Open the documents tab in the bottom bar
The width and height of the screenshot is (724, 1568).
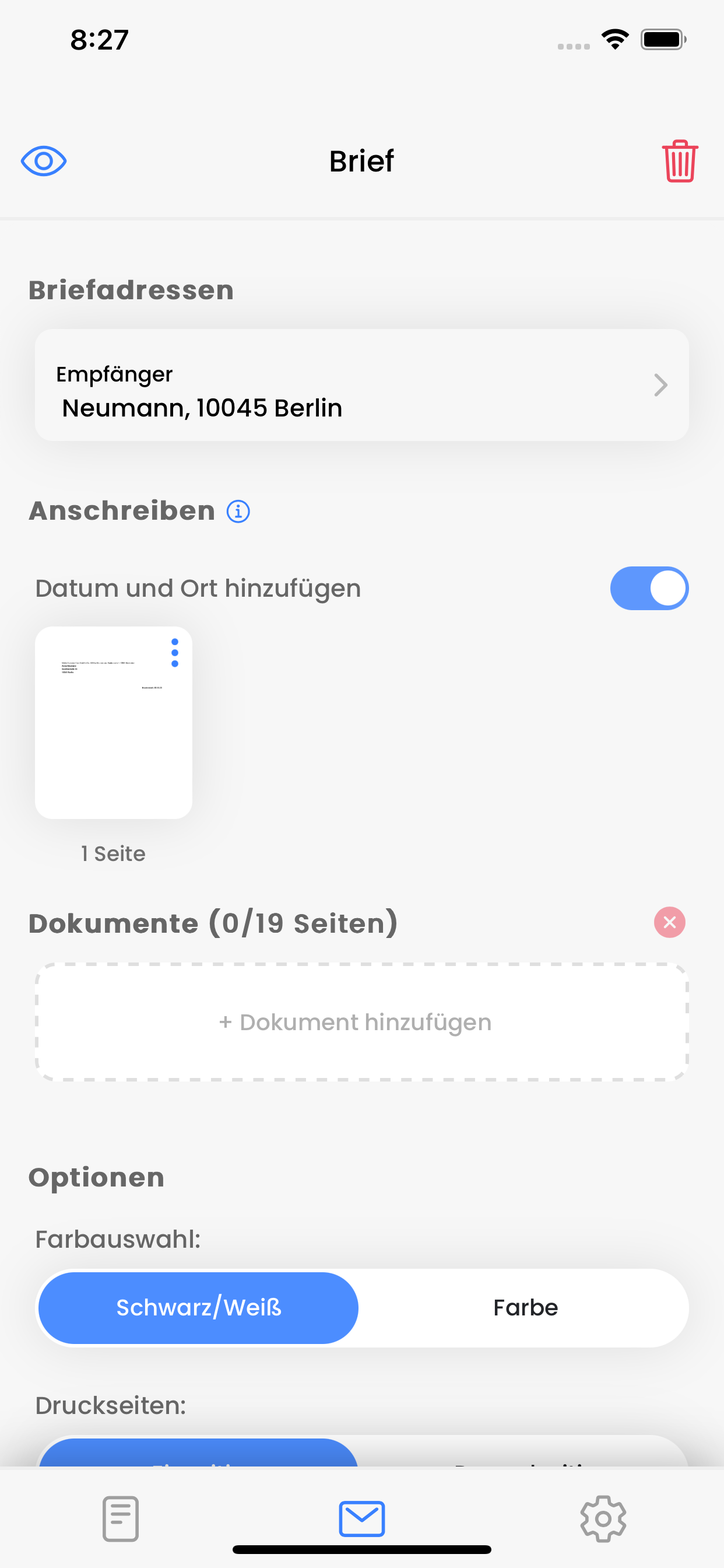pyautogui.click(x=120, y=1518)
